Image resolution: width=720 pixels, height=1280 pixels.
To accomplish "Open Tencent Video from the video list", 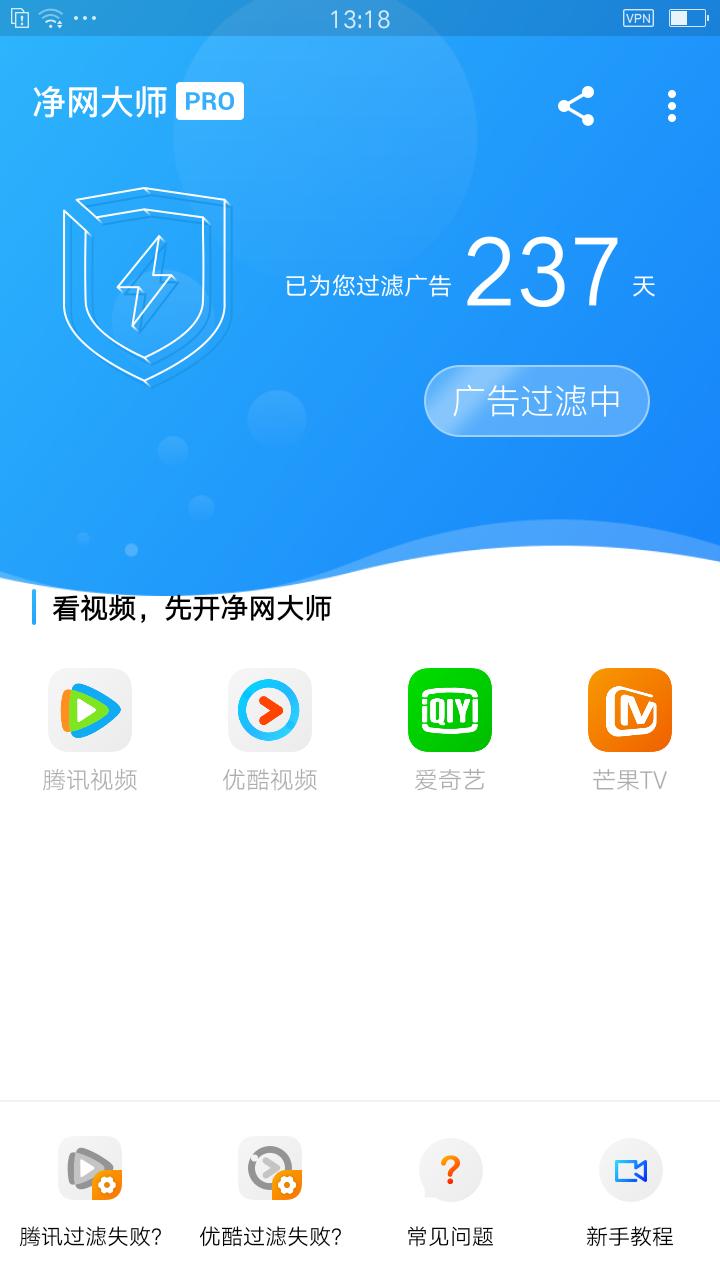I will point(90,709).
